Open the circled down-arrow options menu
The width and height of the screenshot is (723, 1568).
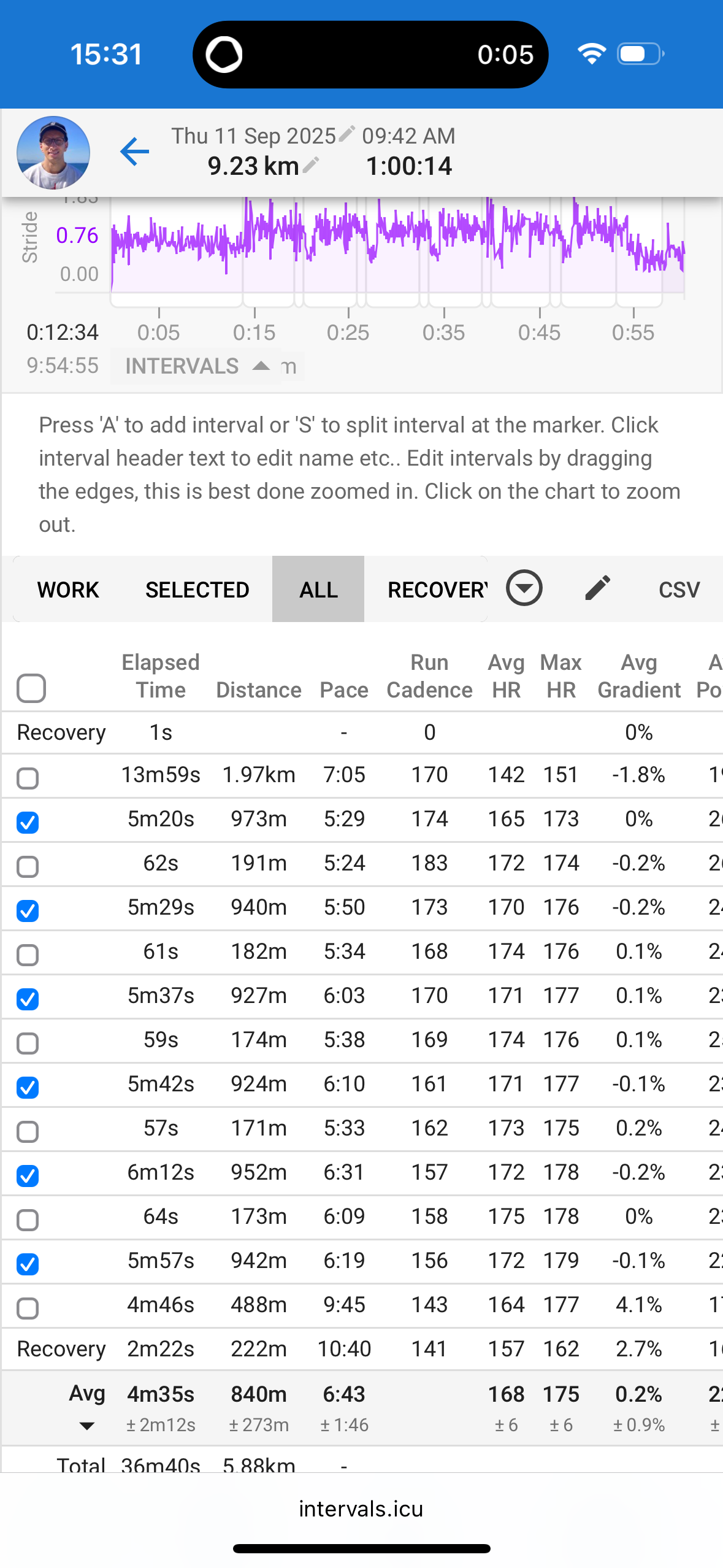click(524, 588)
